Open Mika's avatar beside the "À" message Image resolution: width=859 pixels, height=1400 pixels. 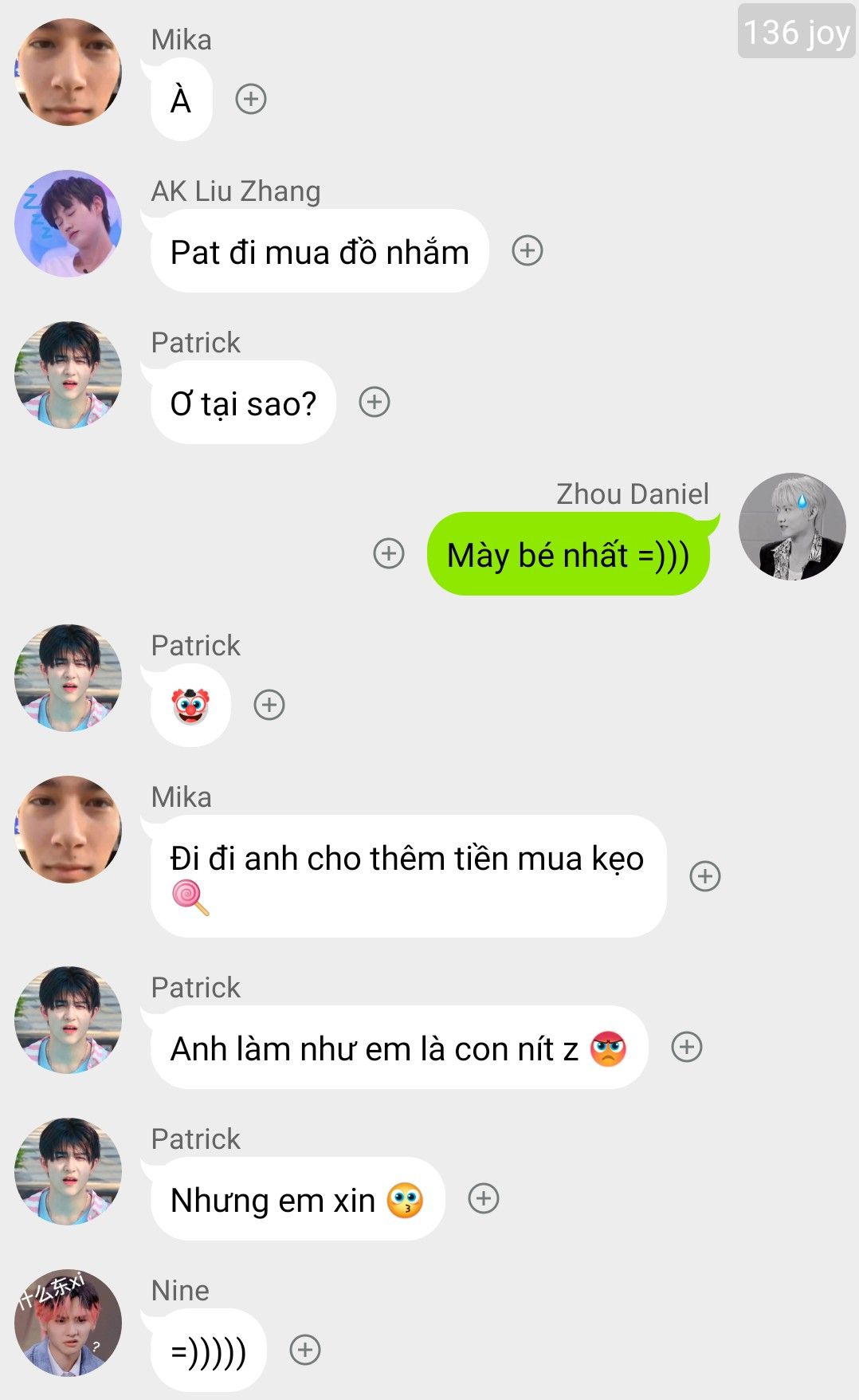click(x=69, y=72)
